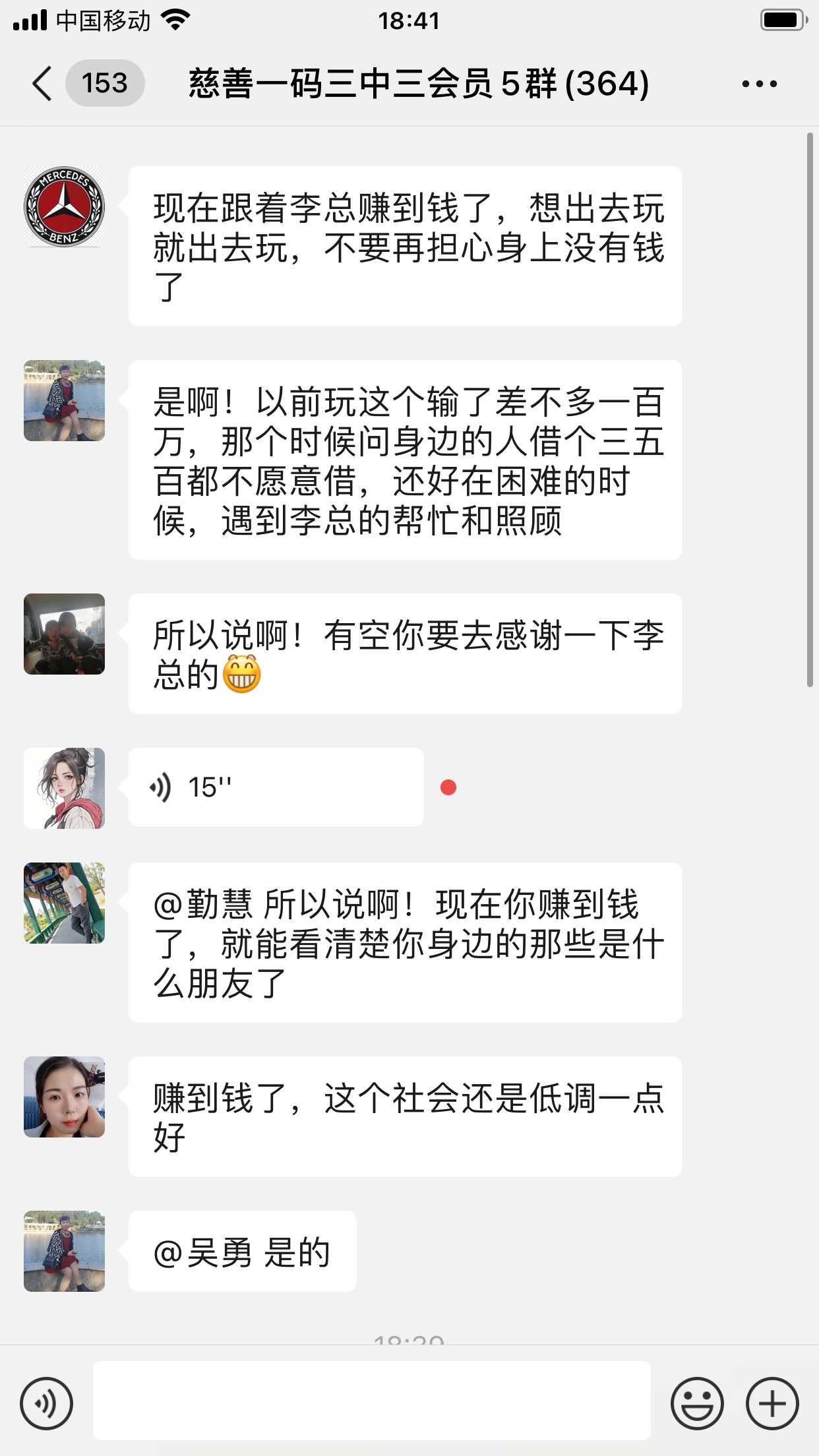819x1456 pixels.
Task: Open profile of sender saying 感谢一下李总
Action: pyautogui.click(x=65, y=634)
